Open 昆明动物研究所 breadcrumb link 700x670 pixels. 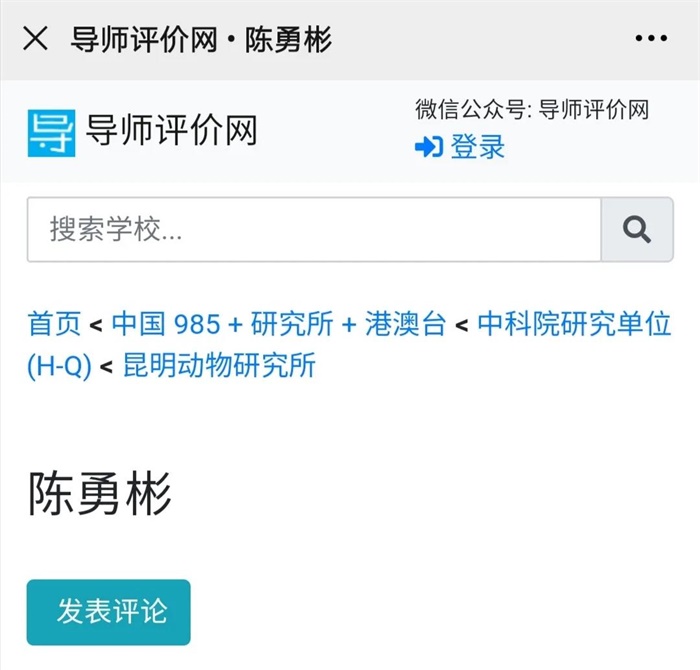[218, 366]
